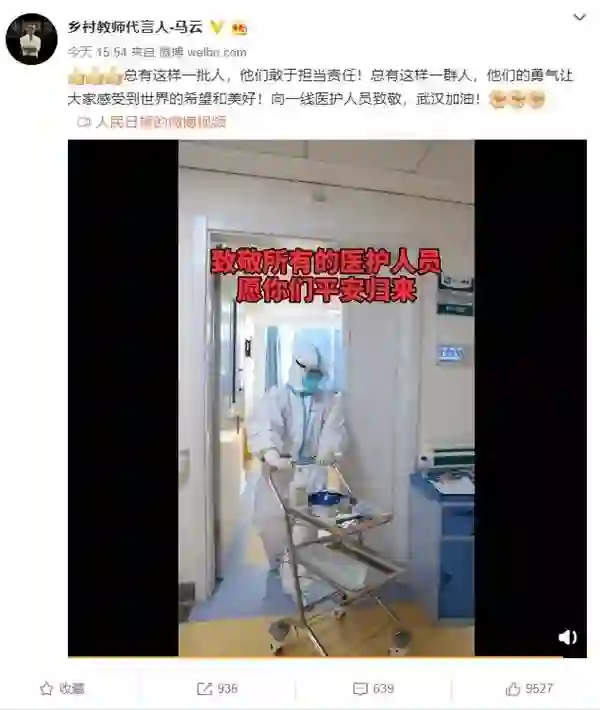The height and width of the screenshot is (710, 600).
Task: Open the author's profile picture
Action: coord(31,39)
